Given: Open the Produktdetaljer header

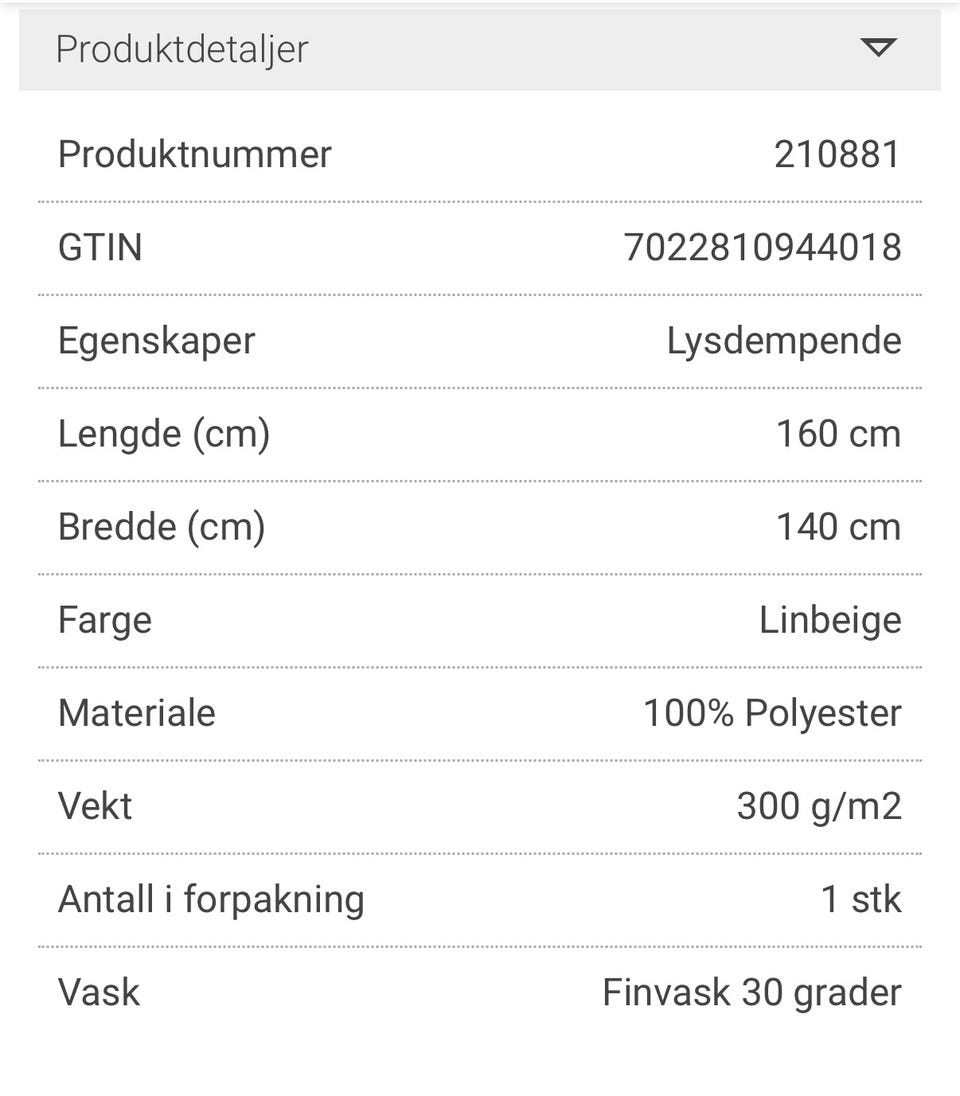Looking at the screenshot, I should click(182, 48).
